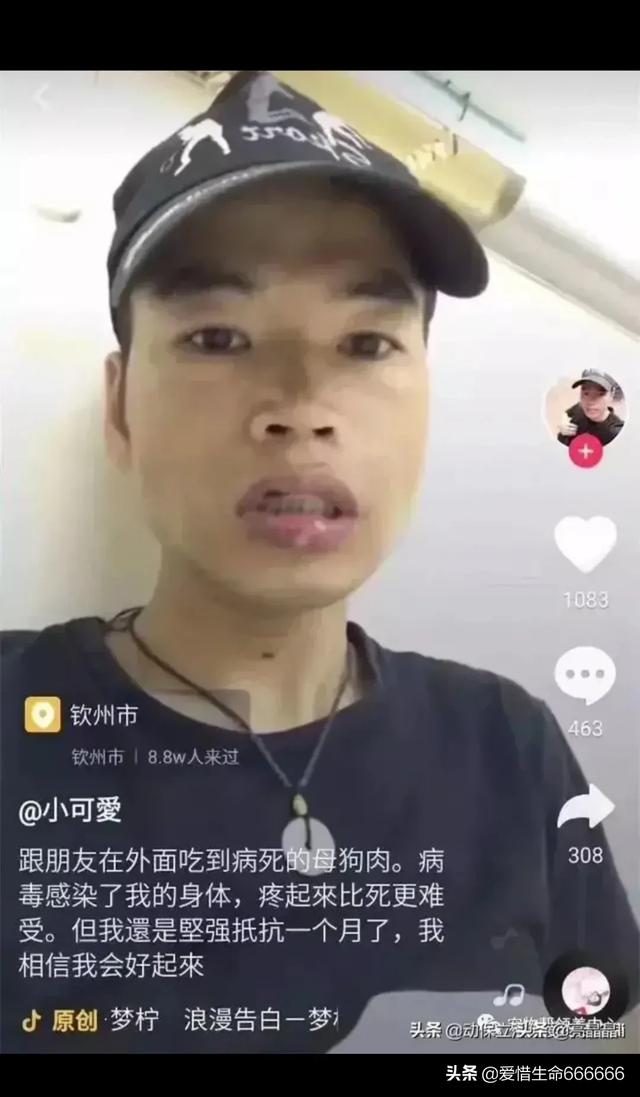
Task: Share this video using the arrow icon
Action: click(x=585, y=807)
